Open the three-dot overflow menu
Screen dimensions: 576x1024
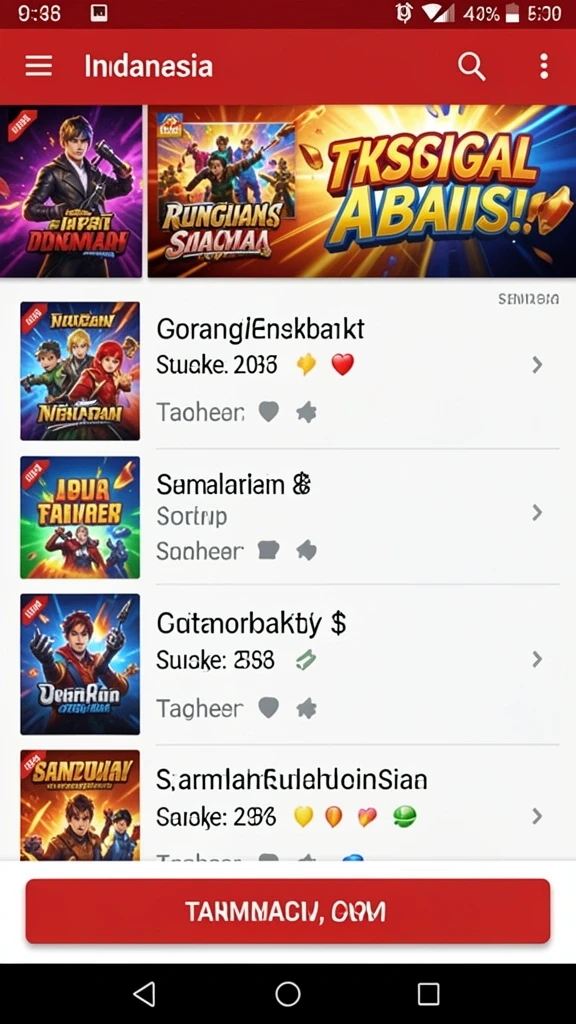(543, 66)
